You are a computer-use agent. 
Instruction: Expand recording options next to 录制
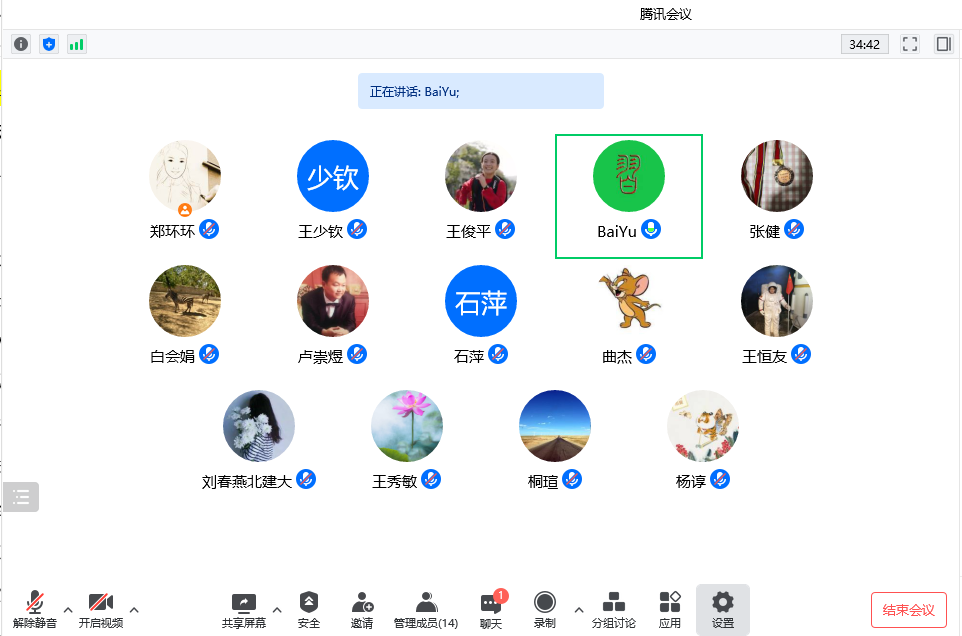tap(577, 609)
